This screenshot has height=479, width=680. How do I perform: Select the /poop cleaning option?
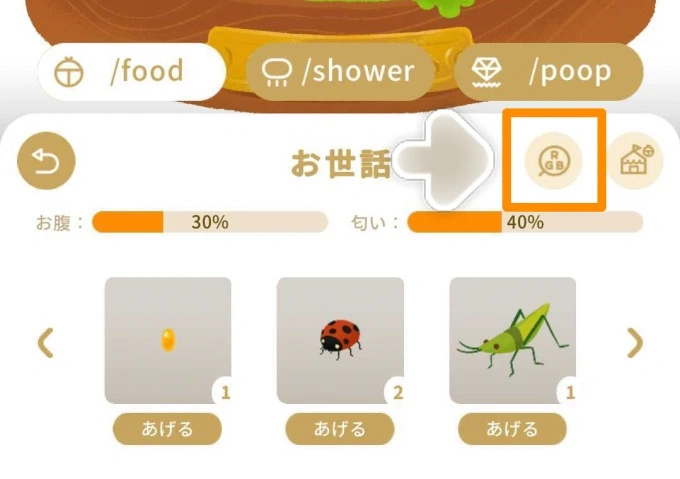point(548,72)
